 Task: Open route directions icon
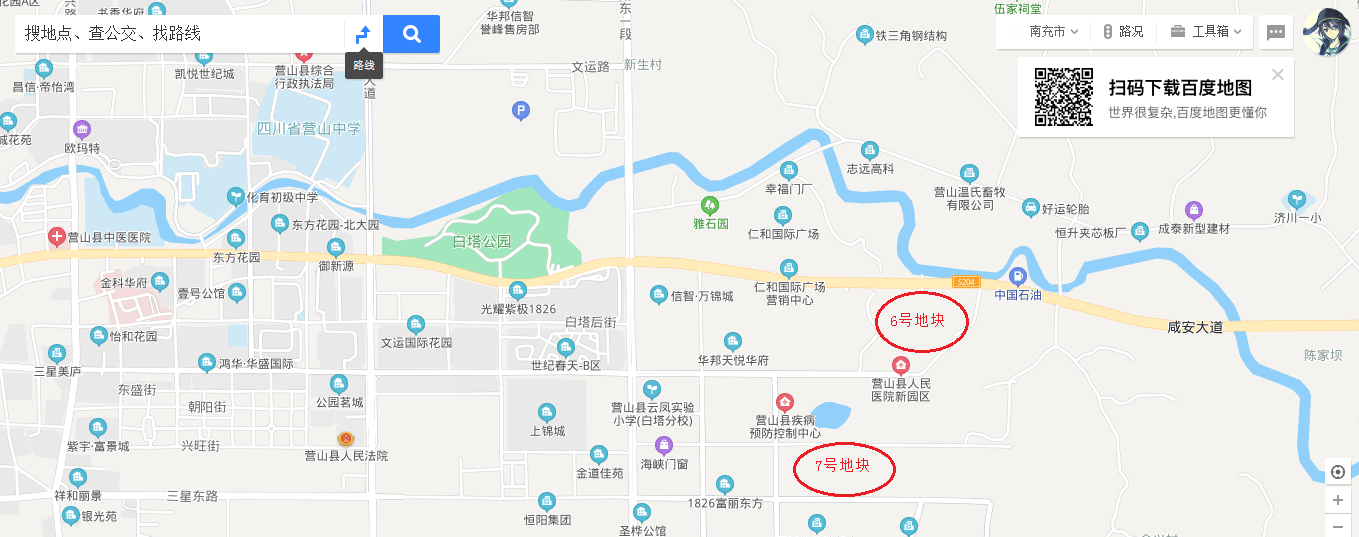click(x=363, y=34)
